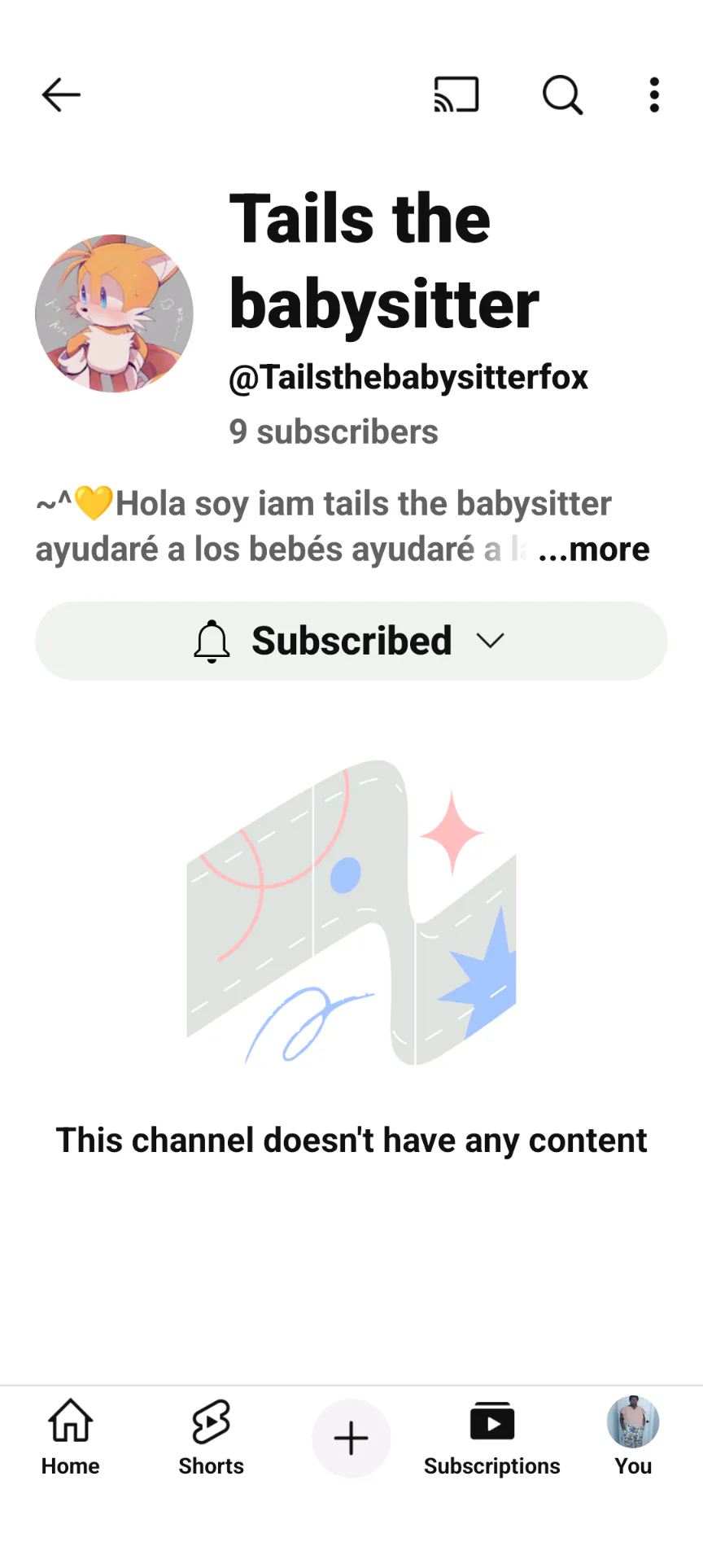Tap the plus create button
Screen dimensions: 703x1568
(351, 1438)
